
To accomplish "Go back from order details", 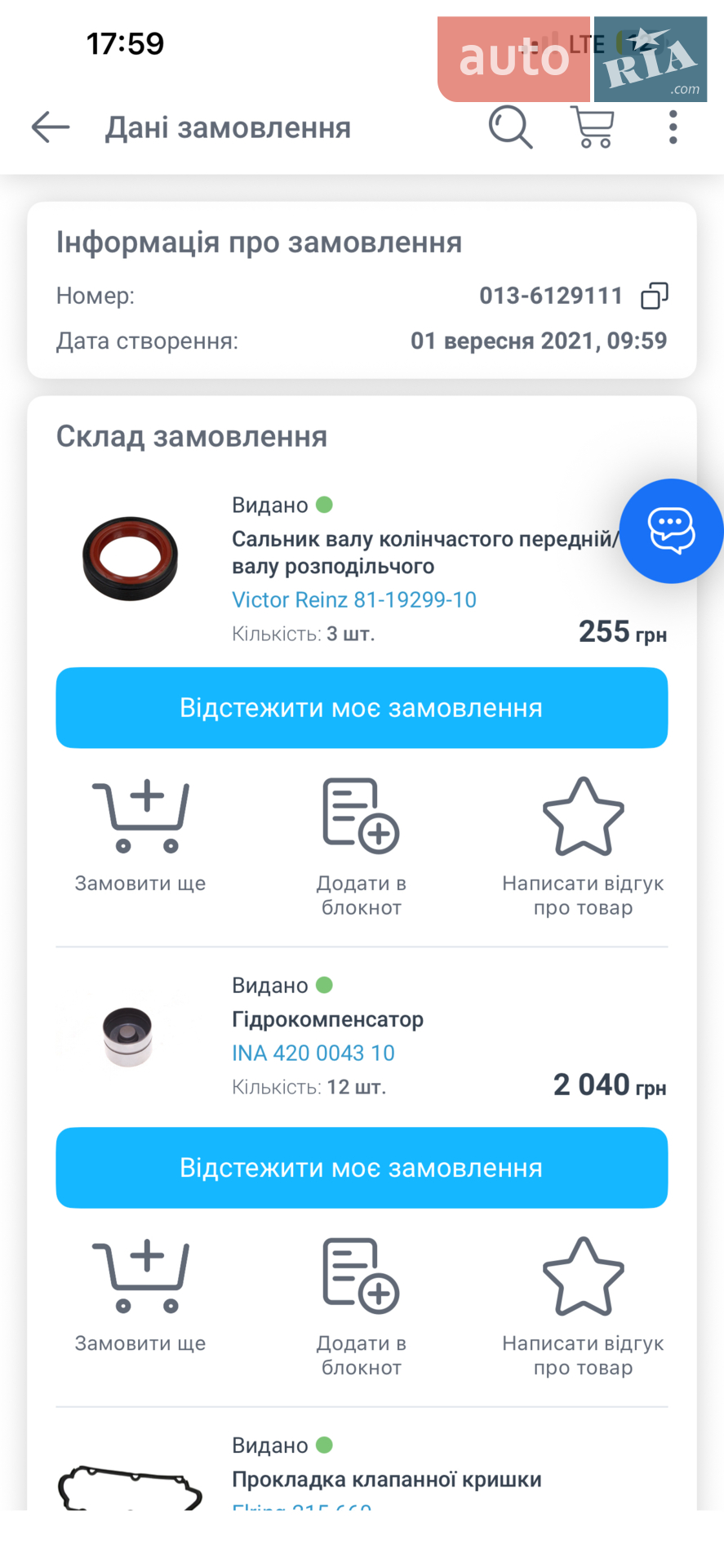I will pos(51,127).
